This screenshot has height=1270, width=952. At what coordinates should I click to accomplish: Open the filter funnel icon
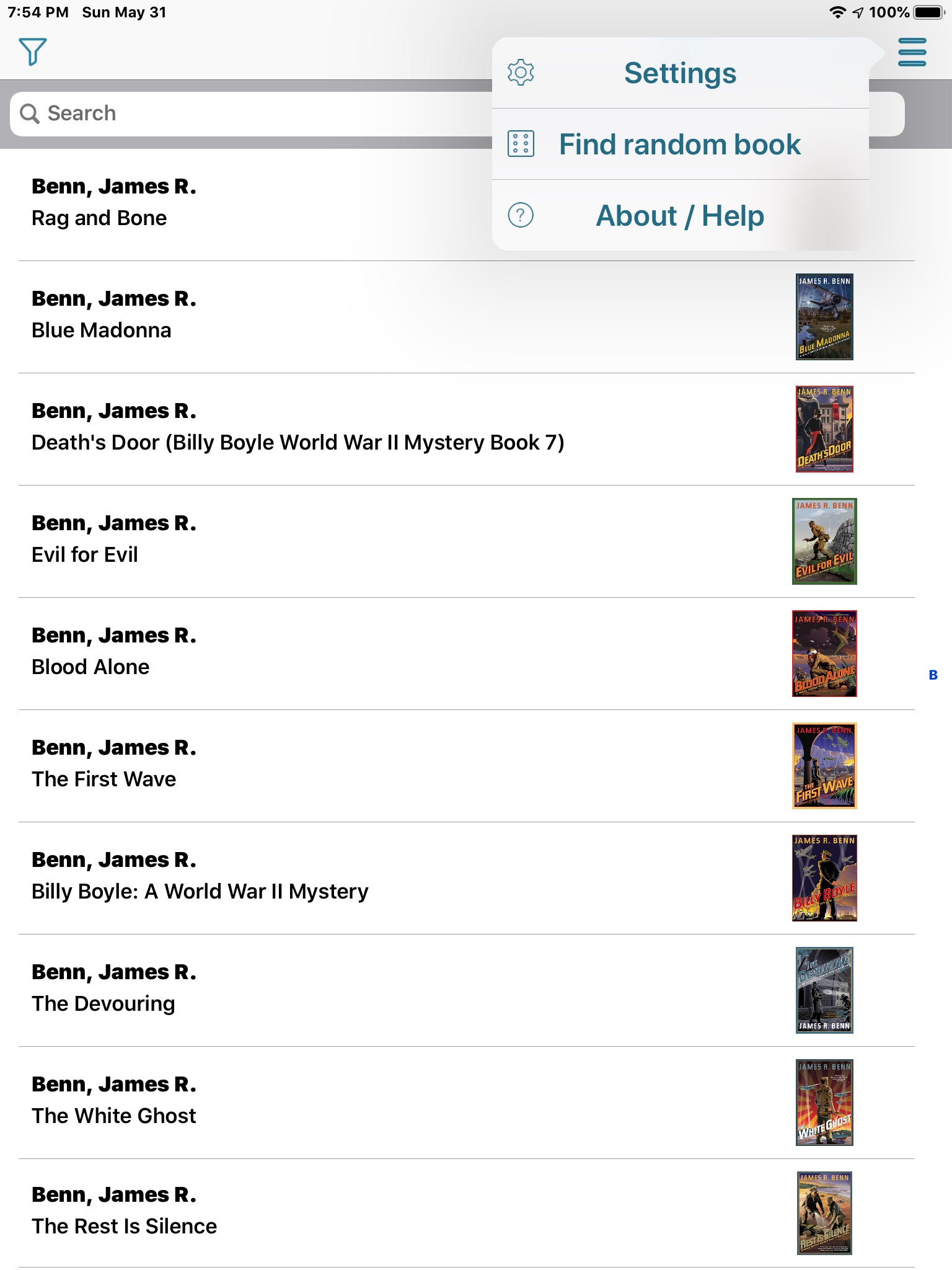coord(33,51)
